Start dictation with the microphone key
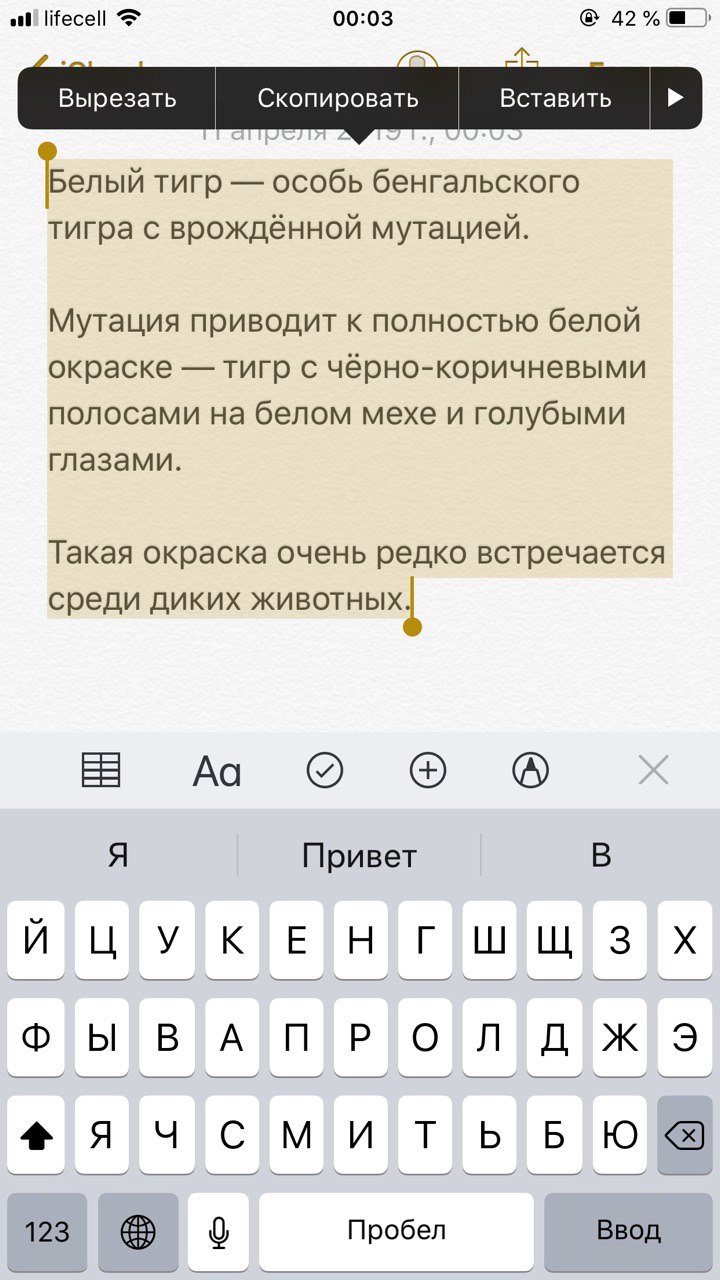720x1280 pixels. (219, 1231)
